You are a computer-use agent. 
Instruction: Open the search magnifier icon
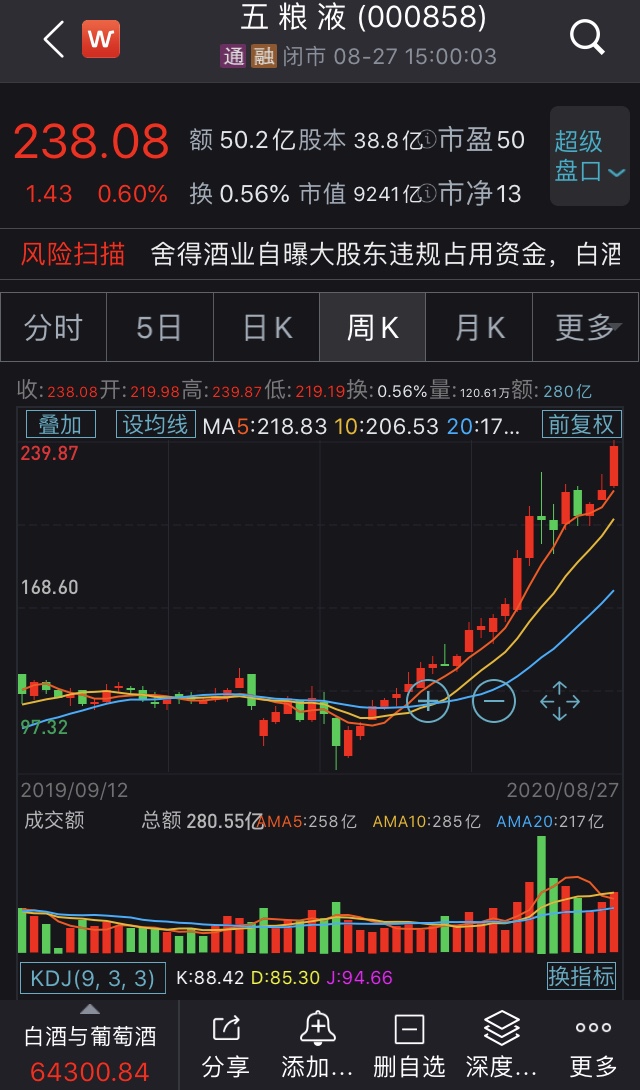click(x=587, y=38)
